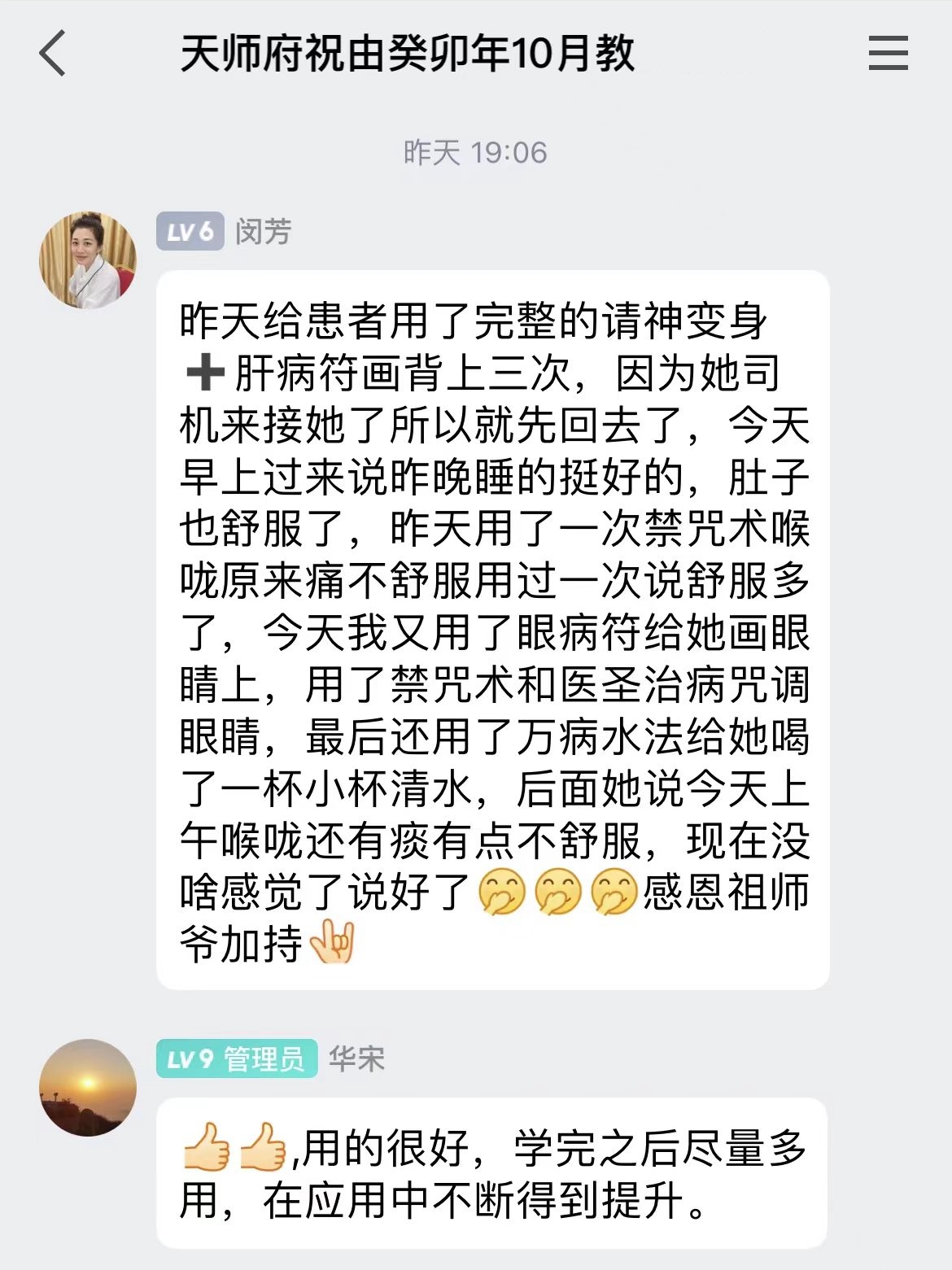Go back from the group chat
952x1270 pixels.
[53, 54]
